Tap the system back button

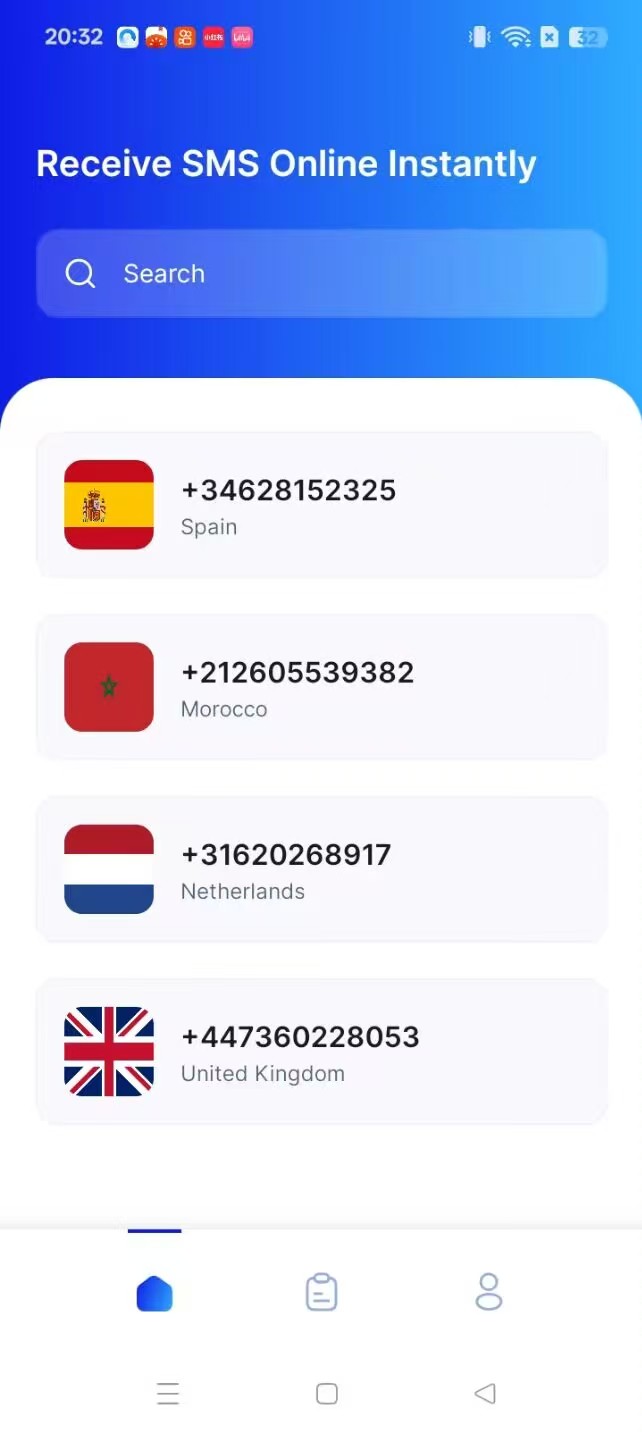[485, 1394]
